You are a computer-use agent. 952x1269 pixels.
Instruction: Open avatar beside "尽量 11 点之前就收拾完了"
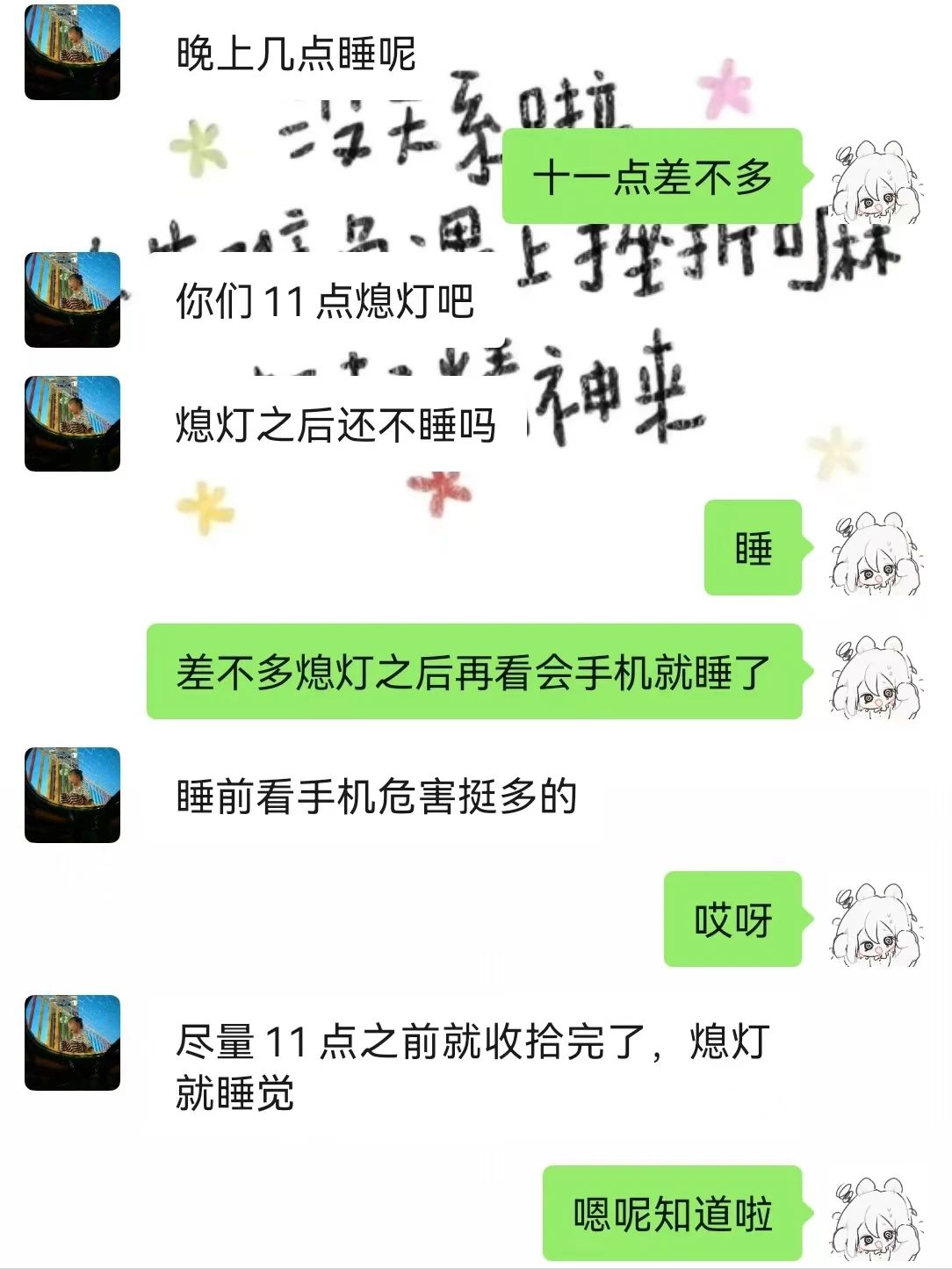pos(72,1042)
